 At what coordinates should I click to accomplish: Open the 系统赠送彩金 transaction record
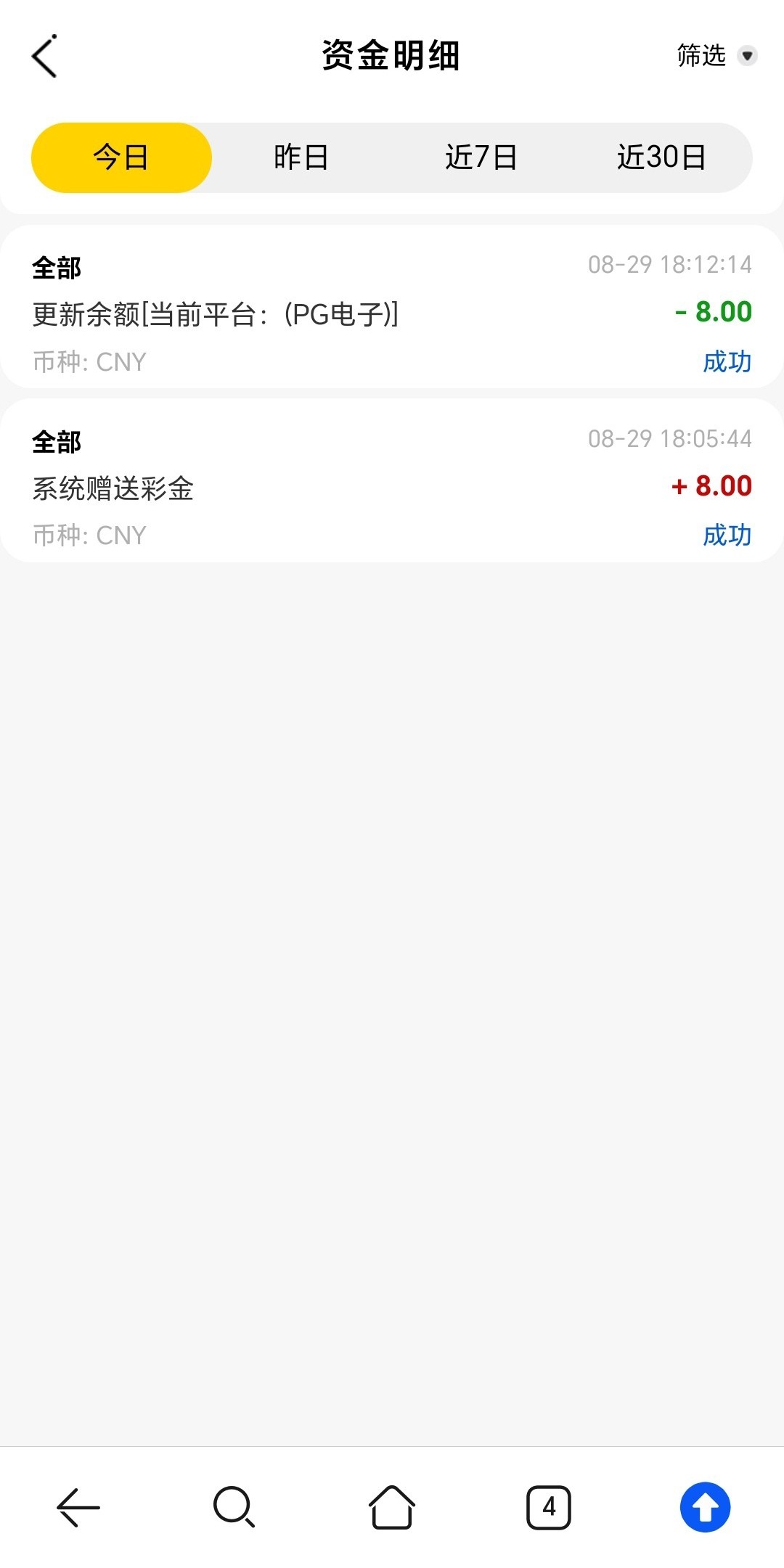coord(392,487)
